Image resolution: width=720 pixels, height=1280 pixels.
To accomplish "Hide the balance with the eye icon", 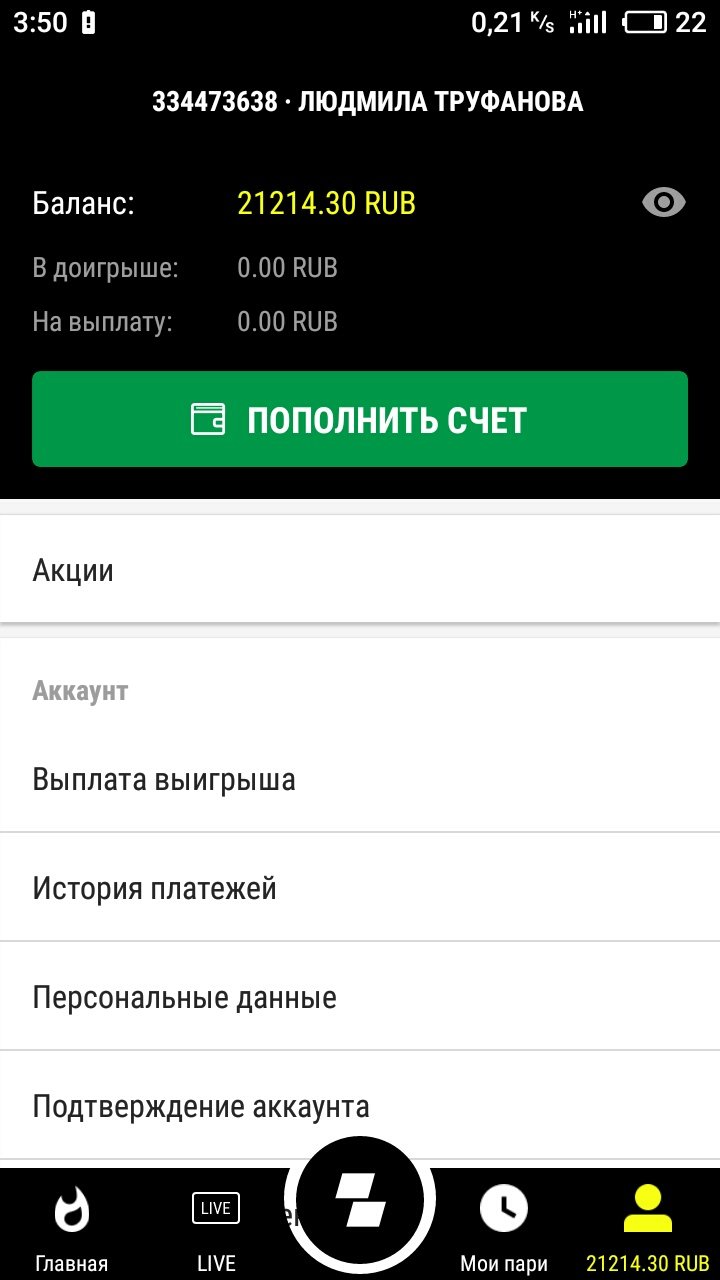I will click(x=663, y=203).
